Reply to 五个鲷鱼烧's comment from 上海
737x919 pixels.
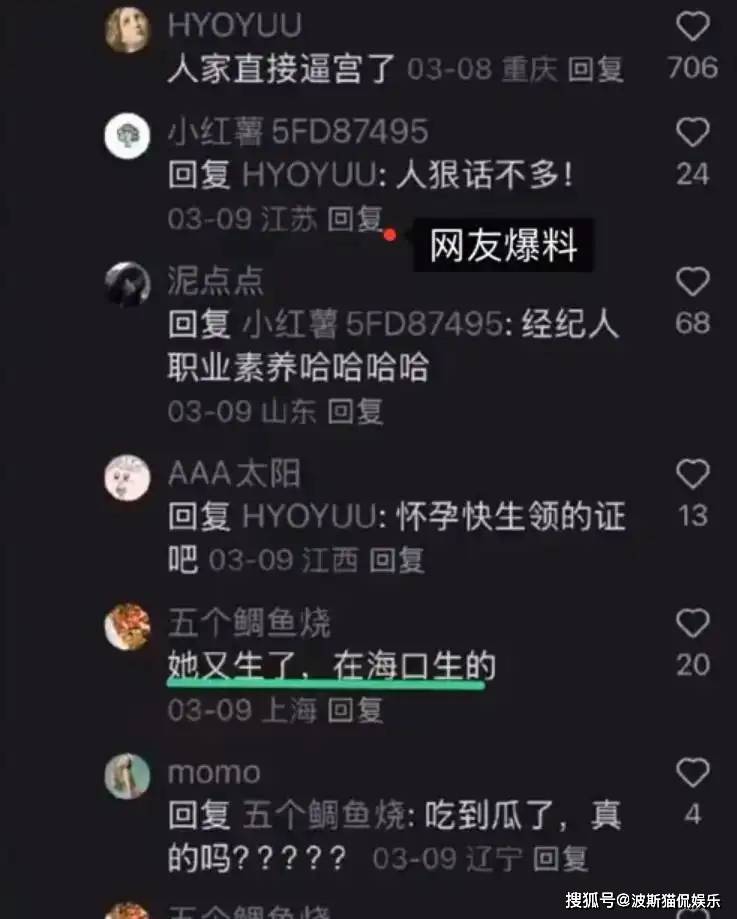point(355,710)
